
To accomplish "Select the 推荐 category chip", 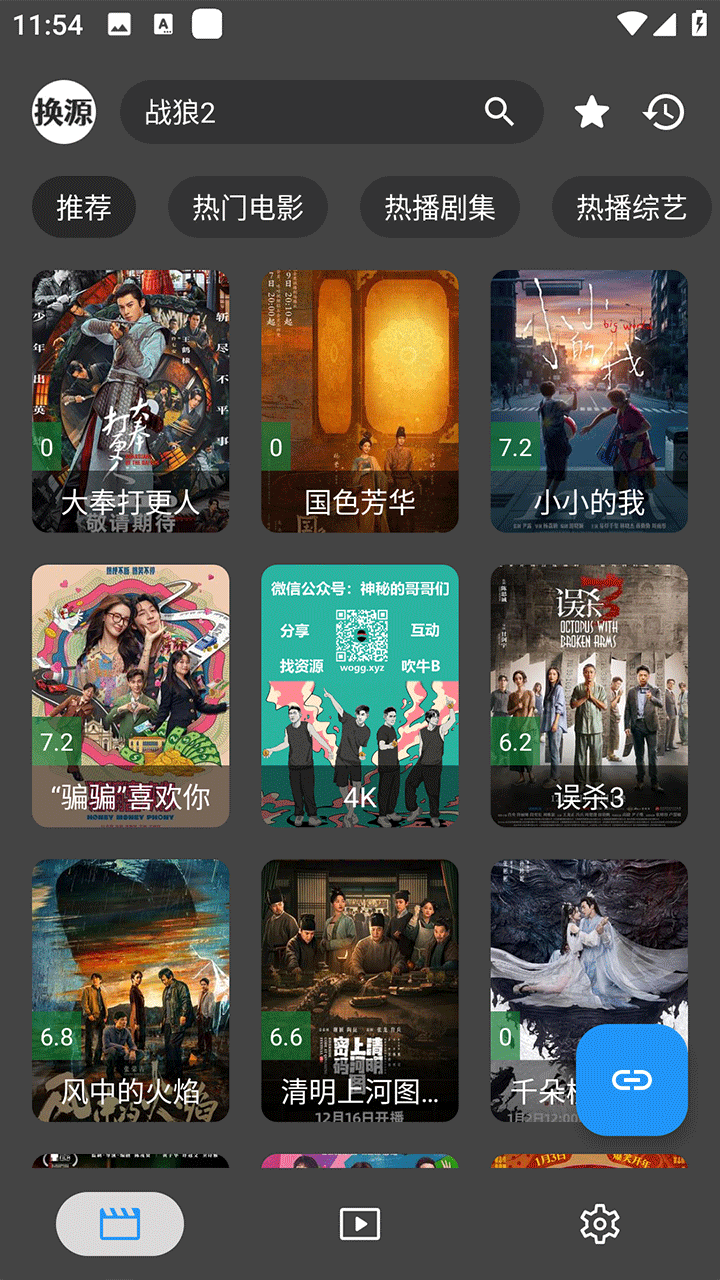I will pyautogui.click(x=84, y=206).
